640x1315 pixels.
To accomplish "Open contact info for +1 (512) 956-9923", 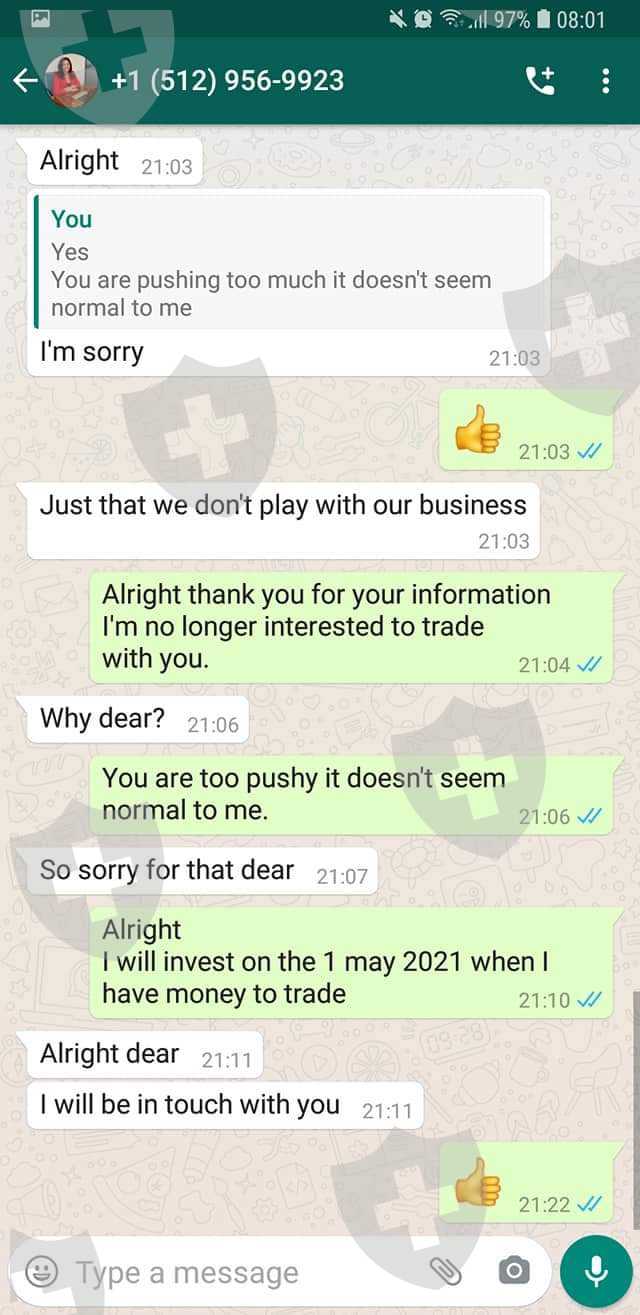I will point(228,80).
